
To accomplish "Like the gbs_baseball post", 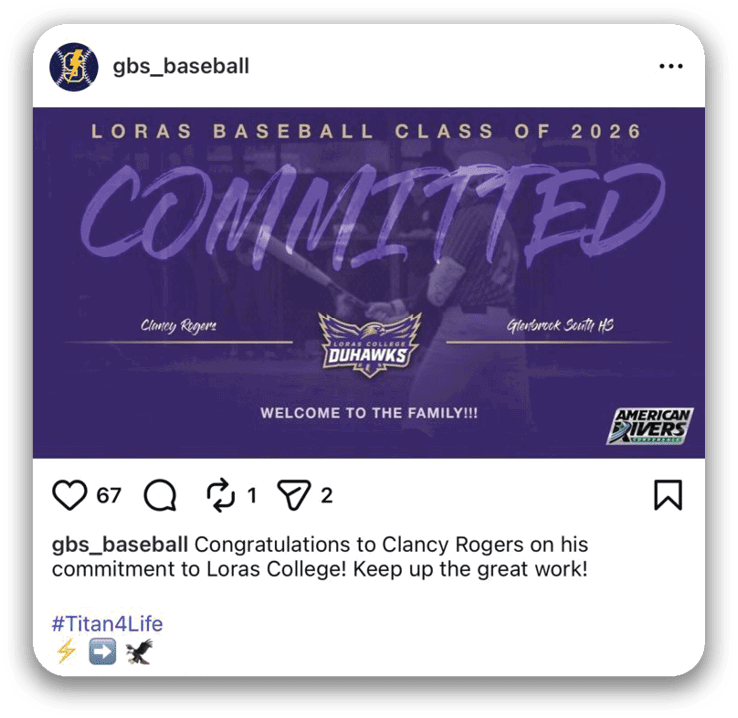I will [x=69, y=495].
